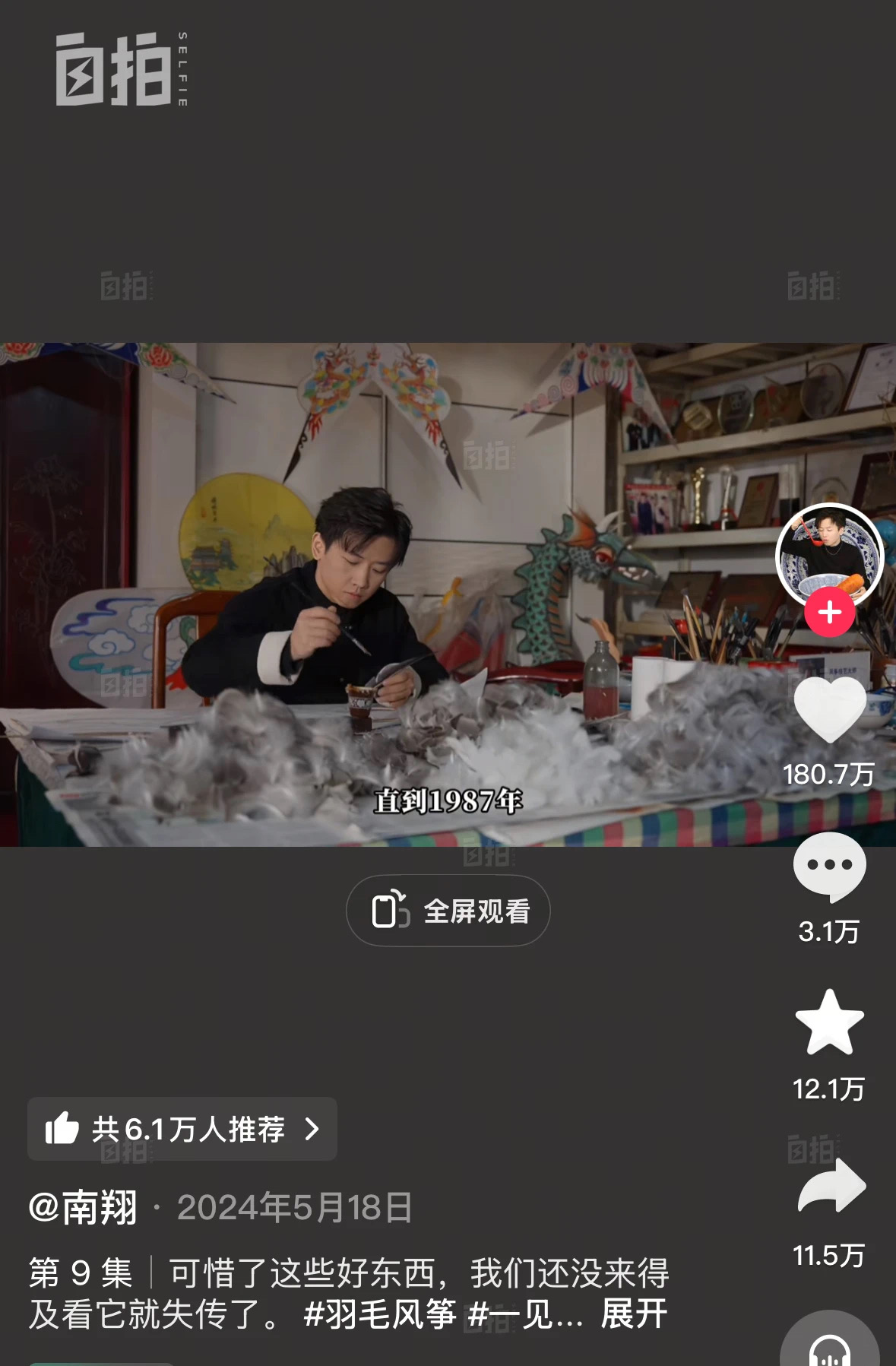This screenshot has height=1366, width=896.
Task: Share this video
Action: [x=831, y=1186]
